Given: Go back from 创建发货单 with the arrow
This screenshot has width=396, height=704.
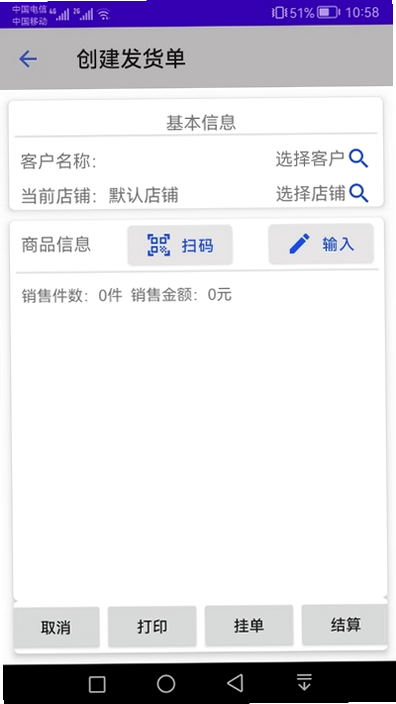Looking at the screenshot, I should click(28, 59).
